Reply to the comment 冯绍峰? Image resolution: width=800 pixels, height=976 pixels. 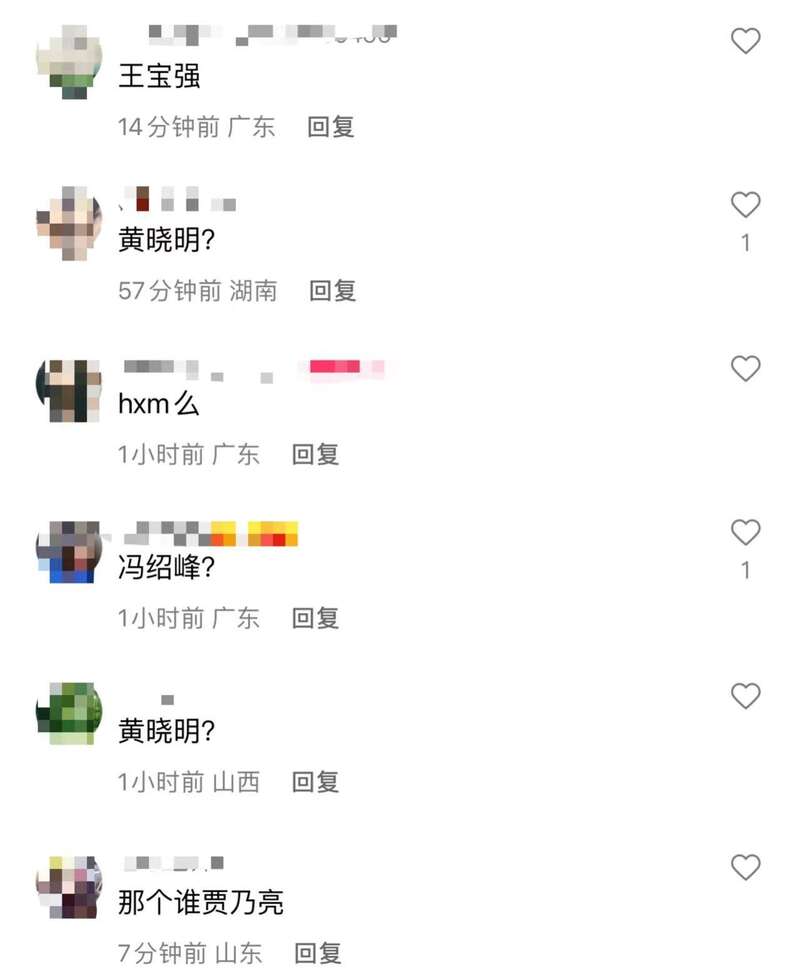[x=316, y=618]
